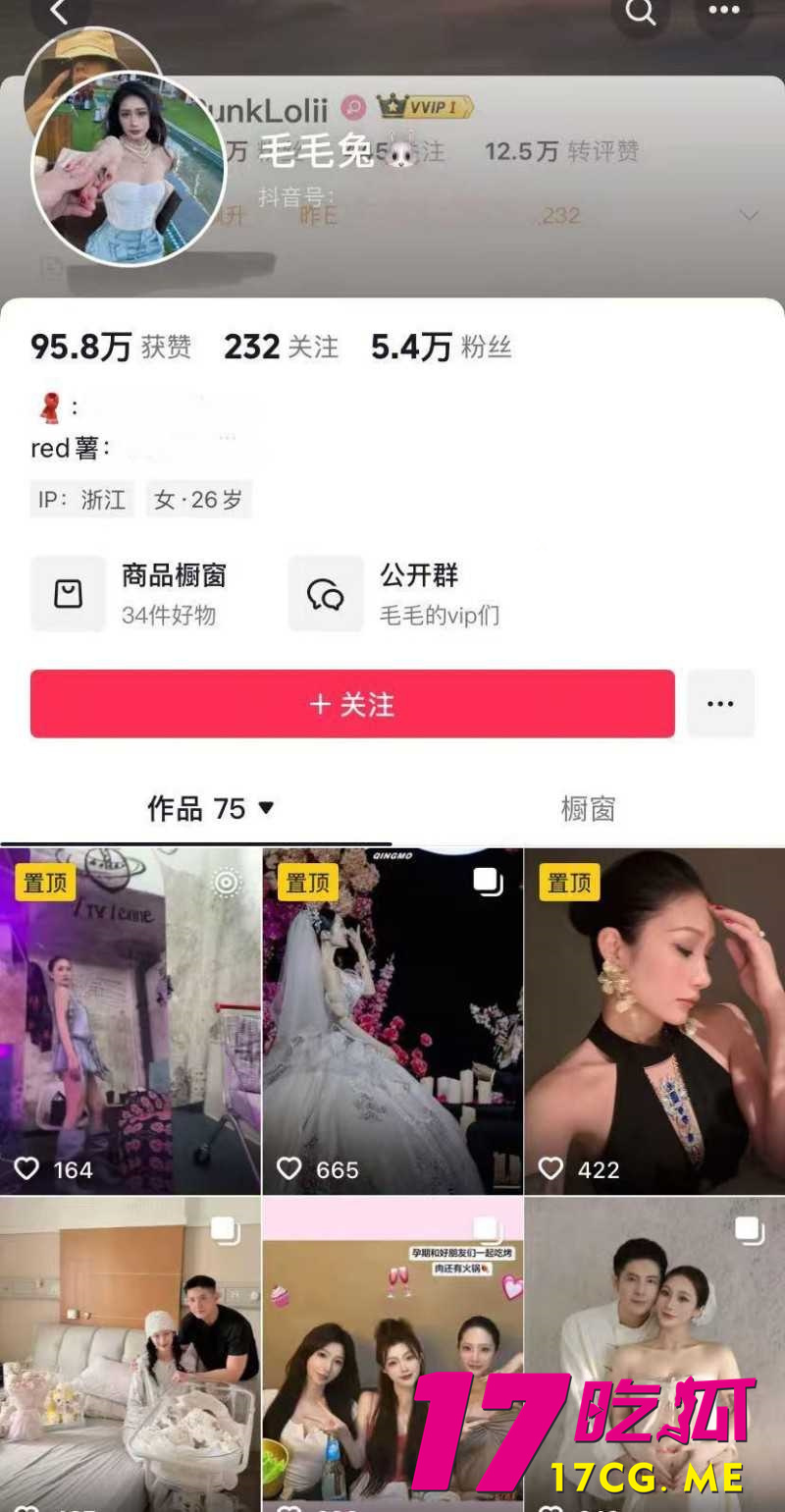Screen dimensions: 785x1512
Task: Go back using the top-left arrow
Action: pos(59,12)
